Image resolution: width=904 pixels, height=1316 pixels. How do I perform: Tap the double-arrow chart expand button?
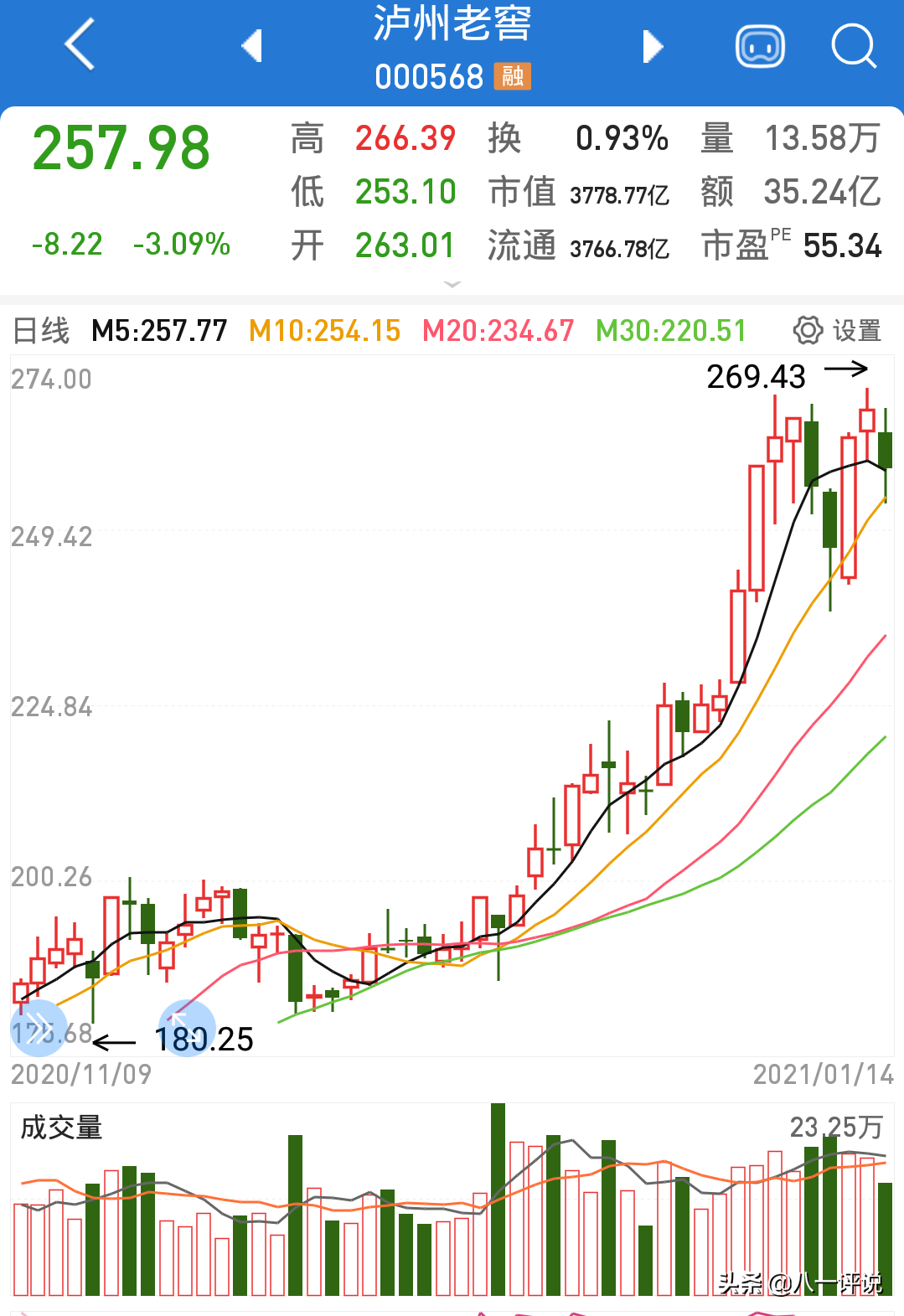tap(39, 1027)
